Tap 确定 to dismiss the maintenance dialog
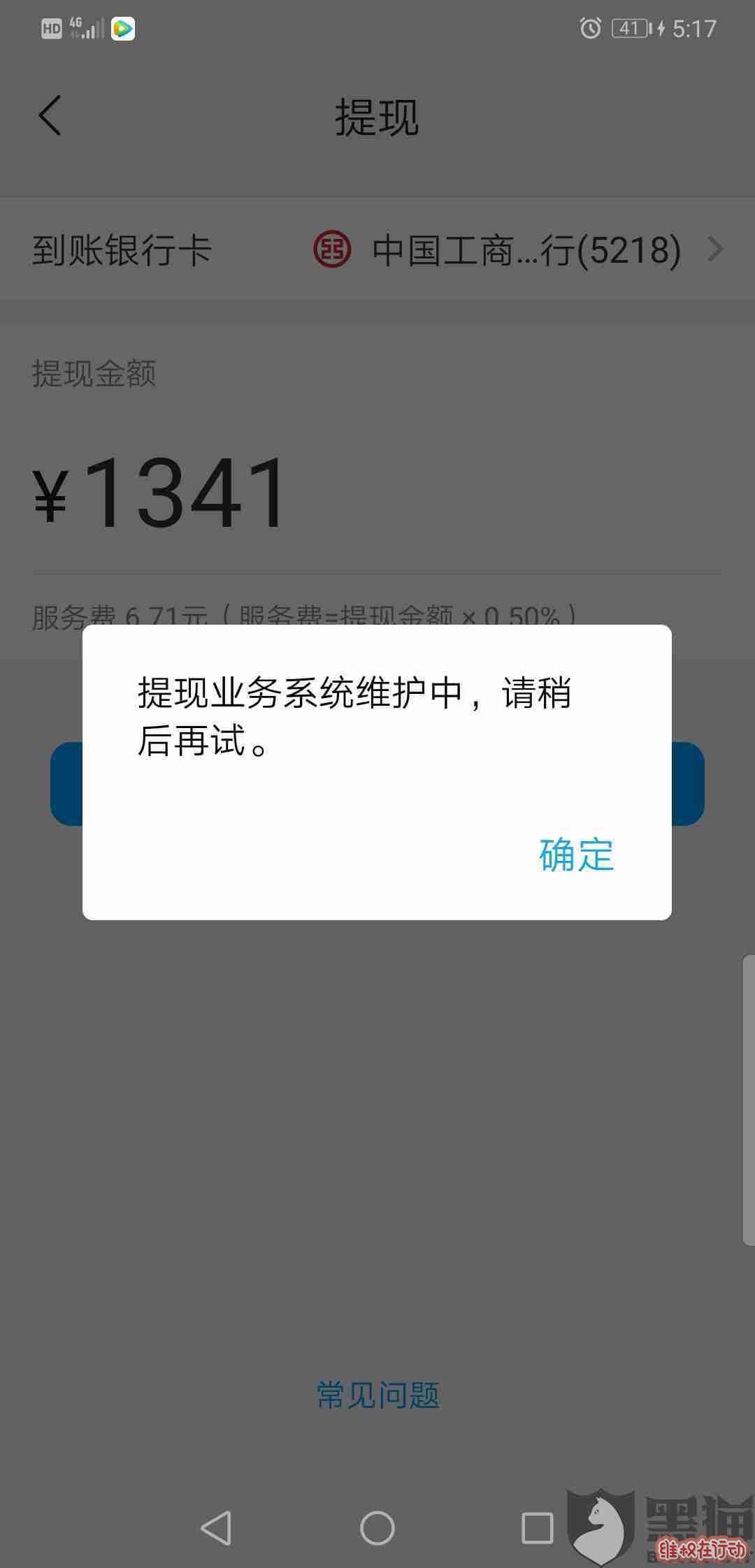755x1568 pixels. [x=576, y=854]
